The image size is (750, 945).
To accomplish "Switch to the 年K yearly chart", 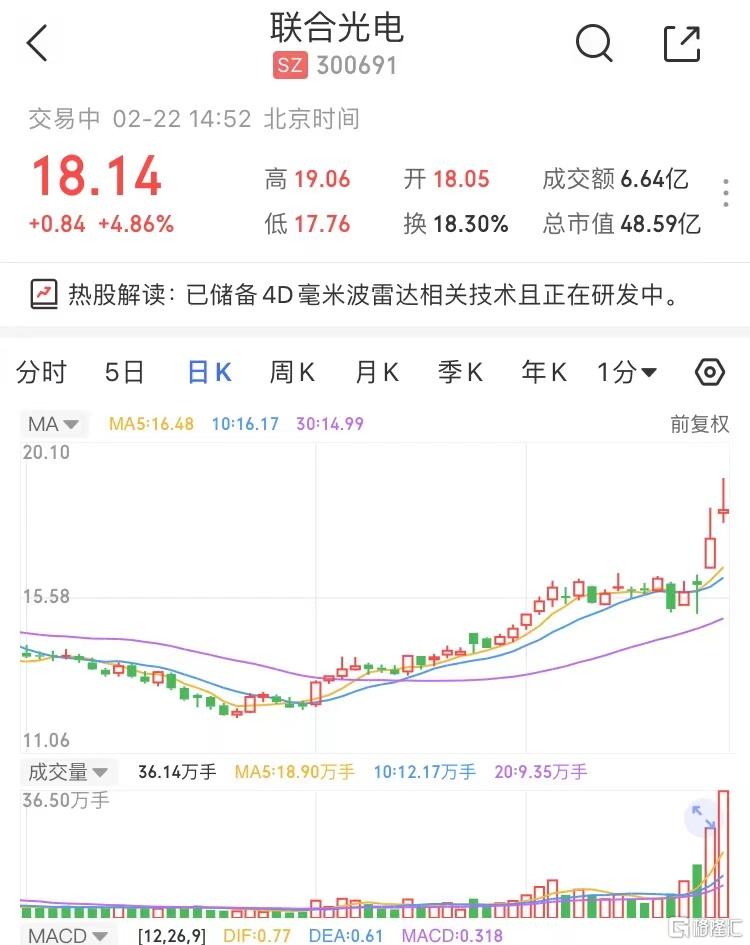I will (544, 373).
